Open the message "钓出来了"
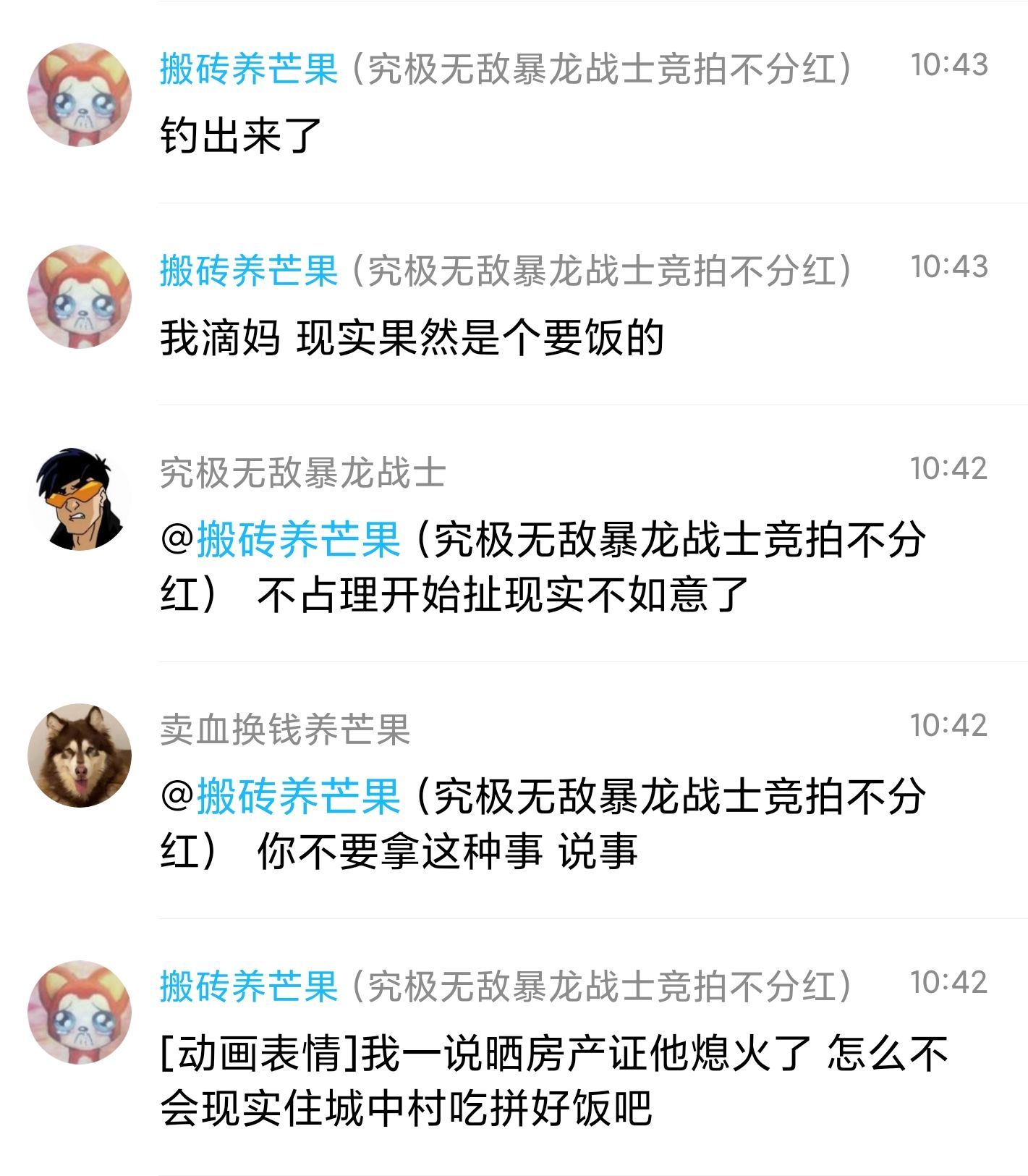 240,136
